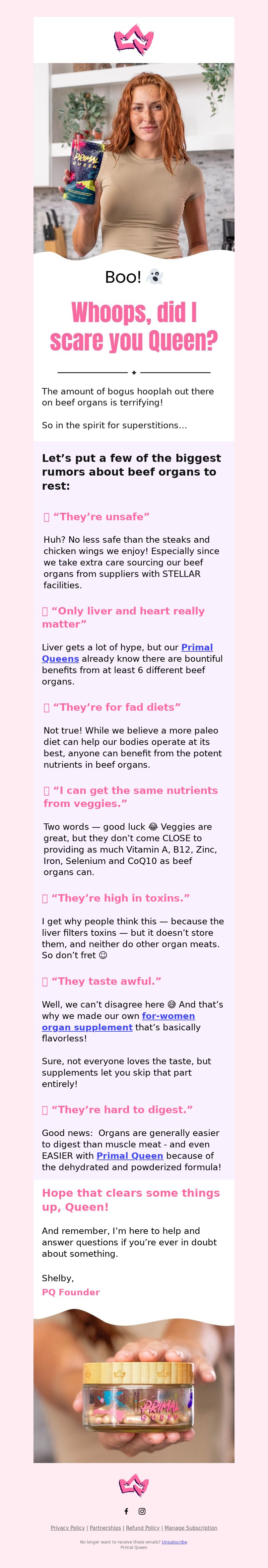This screenshot has width=268, height=1568.
Task: Visit the Facebook page icon
Action: (x=126, y=1511)
